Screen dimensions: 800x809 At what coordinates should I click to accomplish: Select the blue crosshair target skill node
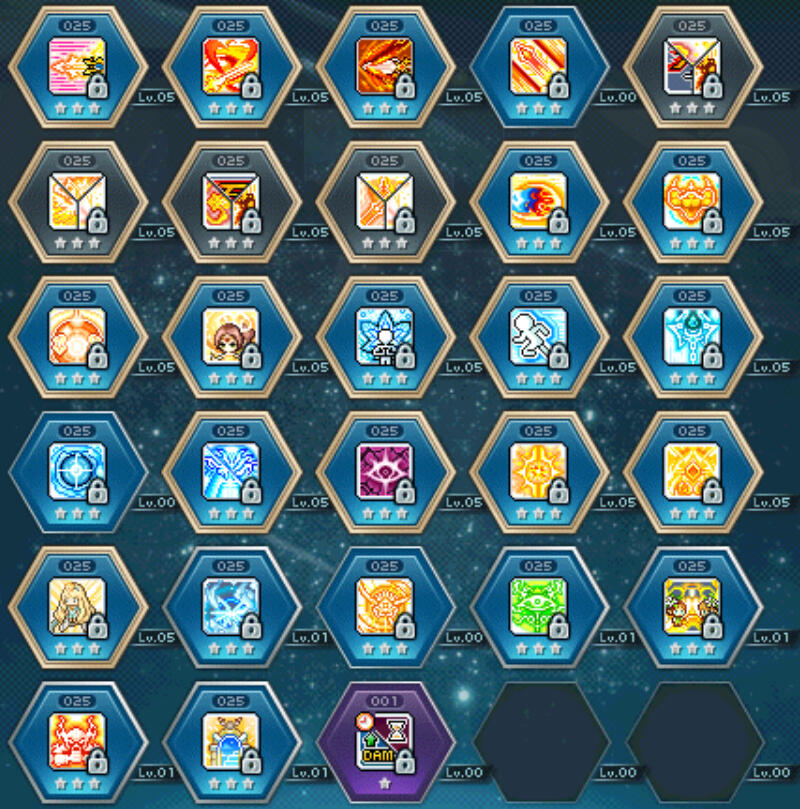tap(77, 471)
